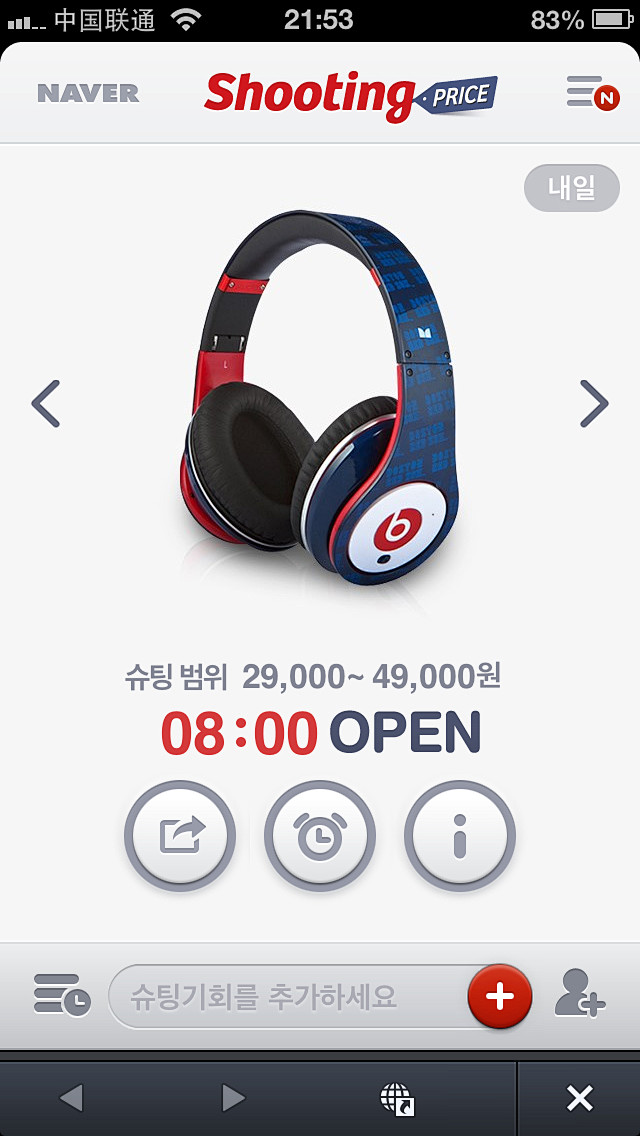
Task: Tap the red plus button
Action: point(499,996)
